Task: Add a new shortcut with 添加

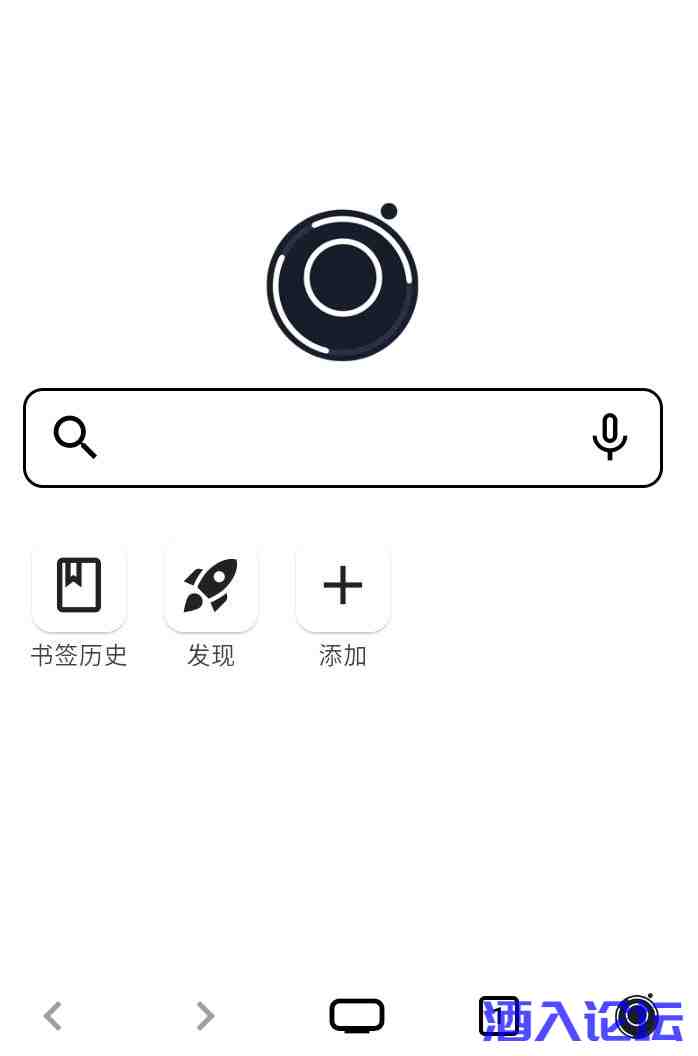Action: pos(343,585)
